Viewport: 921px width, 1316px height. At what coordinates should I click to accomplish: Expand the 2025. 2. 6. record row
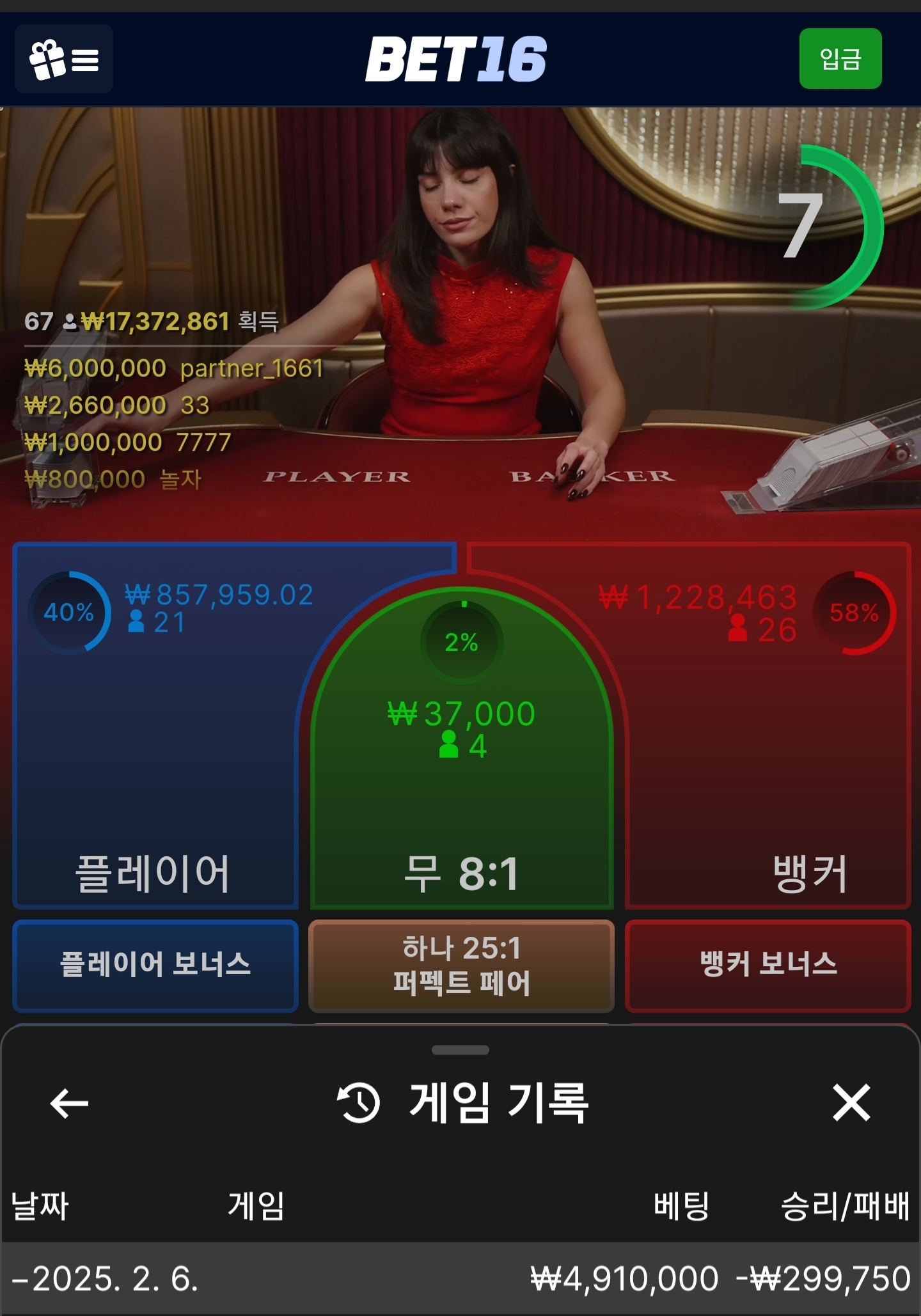pyautogui.click(x=460, y=1278)
